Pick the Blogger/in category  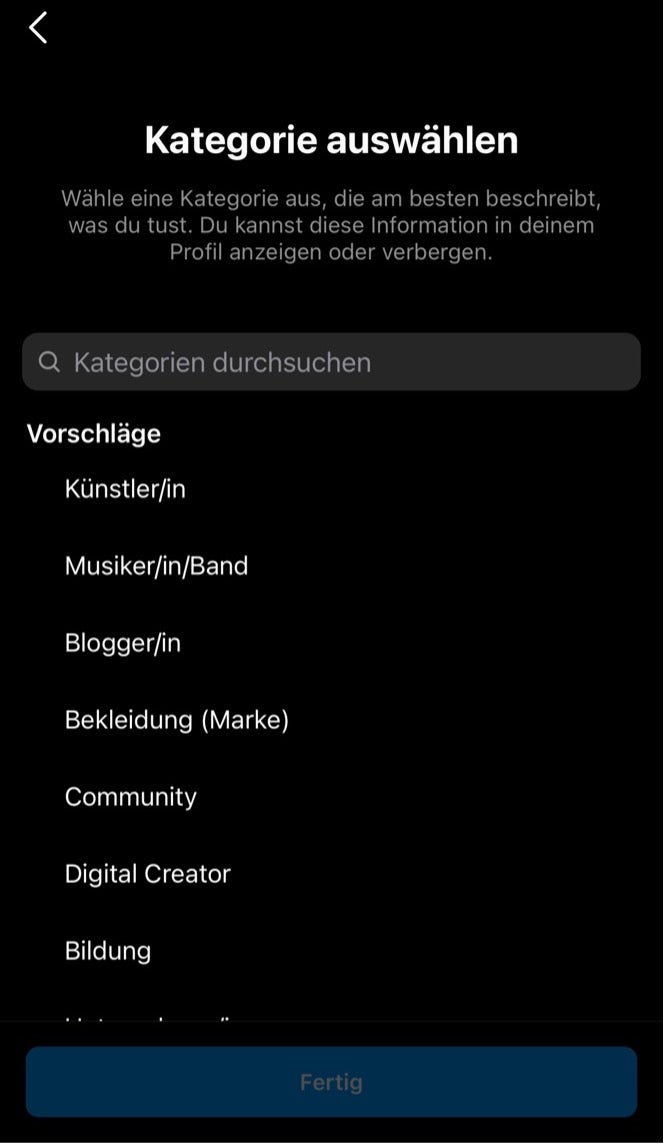click(x=123, y=643)
